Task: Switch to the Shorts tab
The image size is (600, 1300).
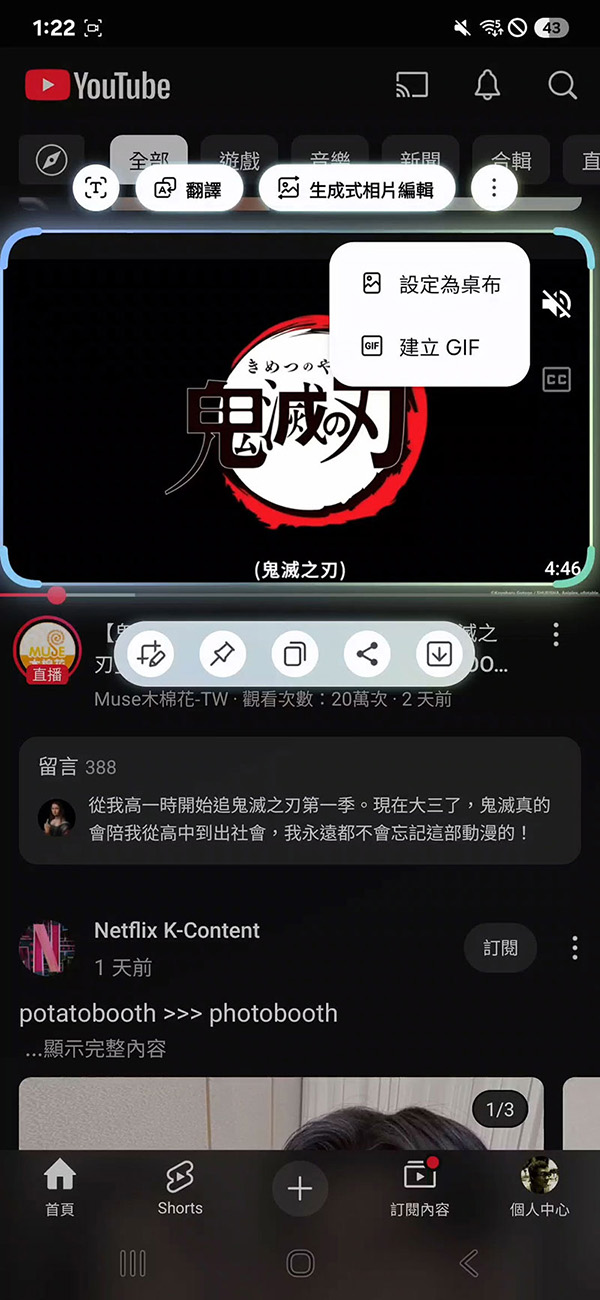Action: [x=180, y=1188]
